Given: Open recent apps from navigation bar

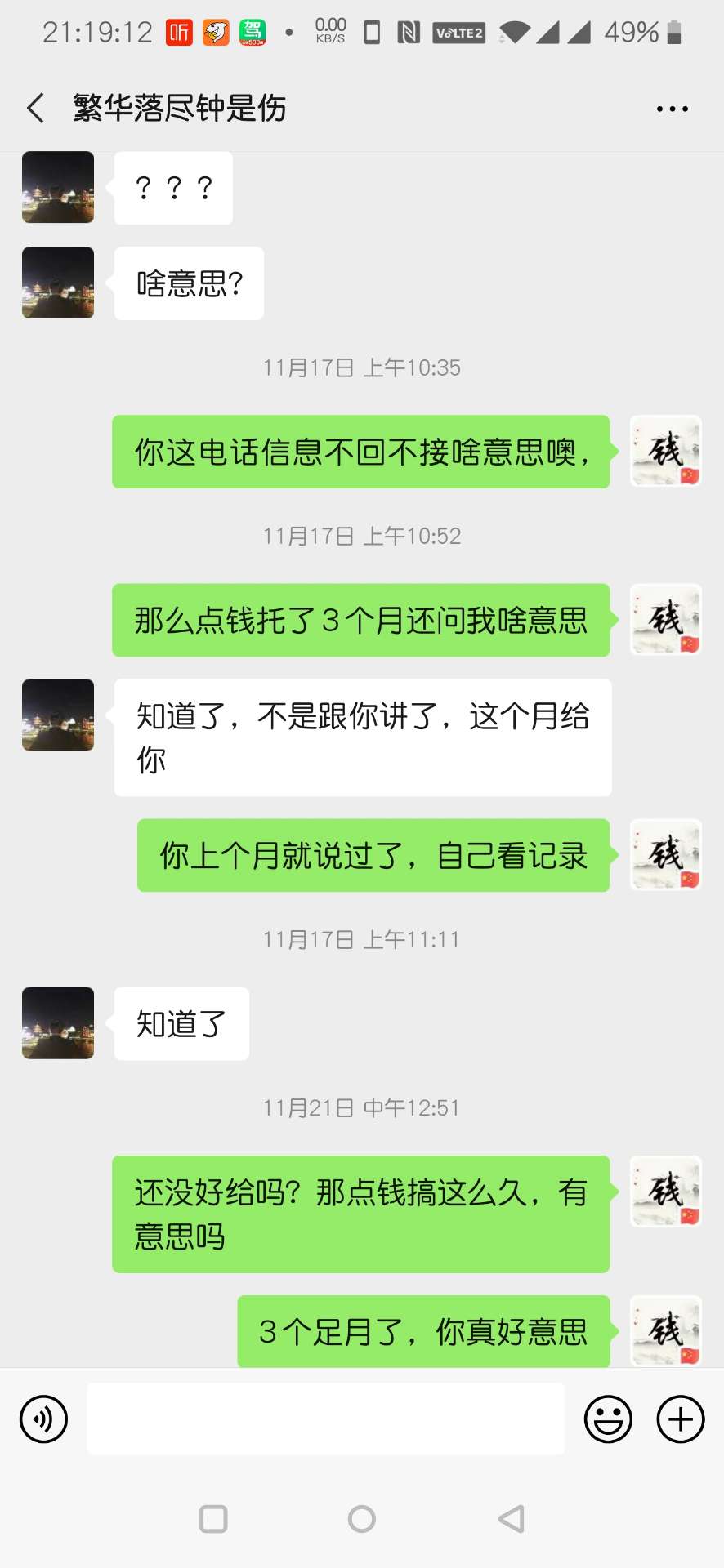Looking at the screenshot, I should tap(213, 1519).
